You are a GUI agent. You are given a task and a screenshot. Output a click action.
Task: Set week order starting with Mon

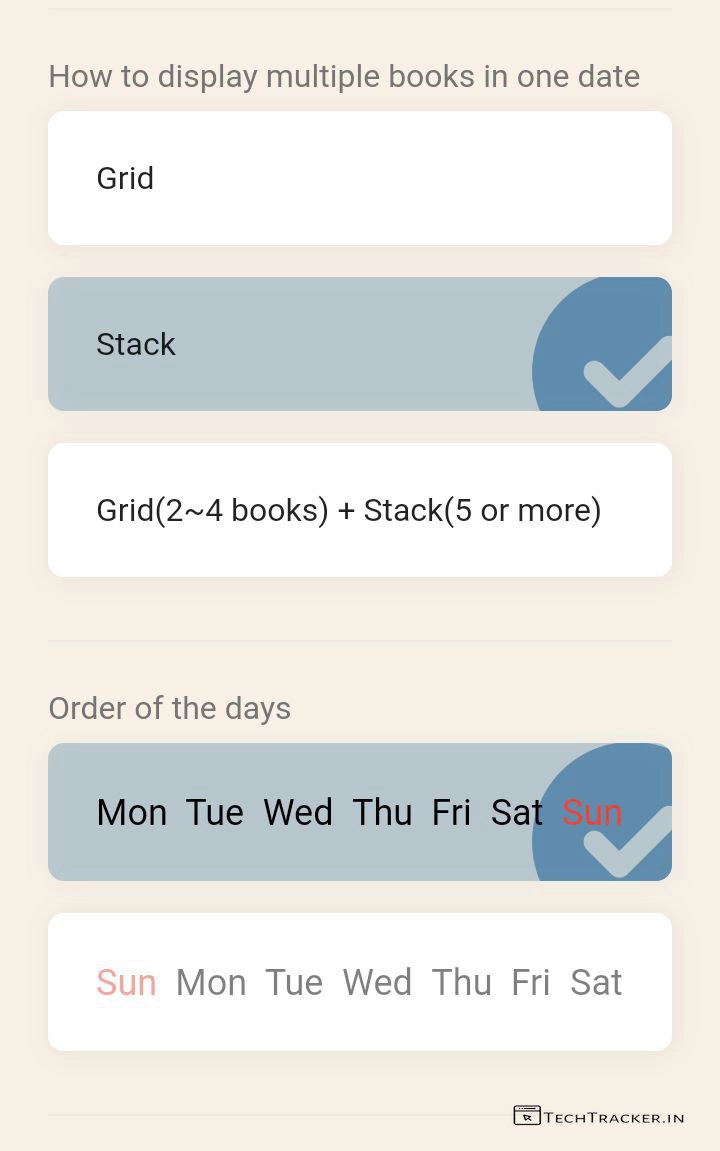pos(359,812)
